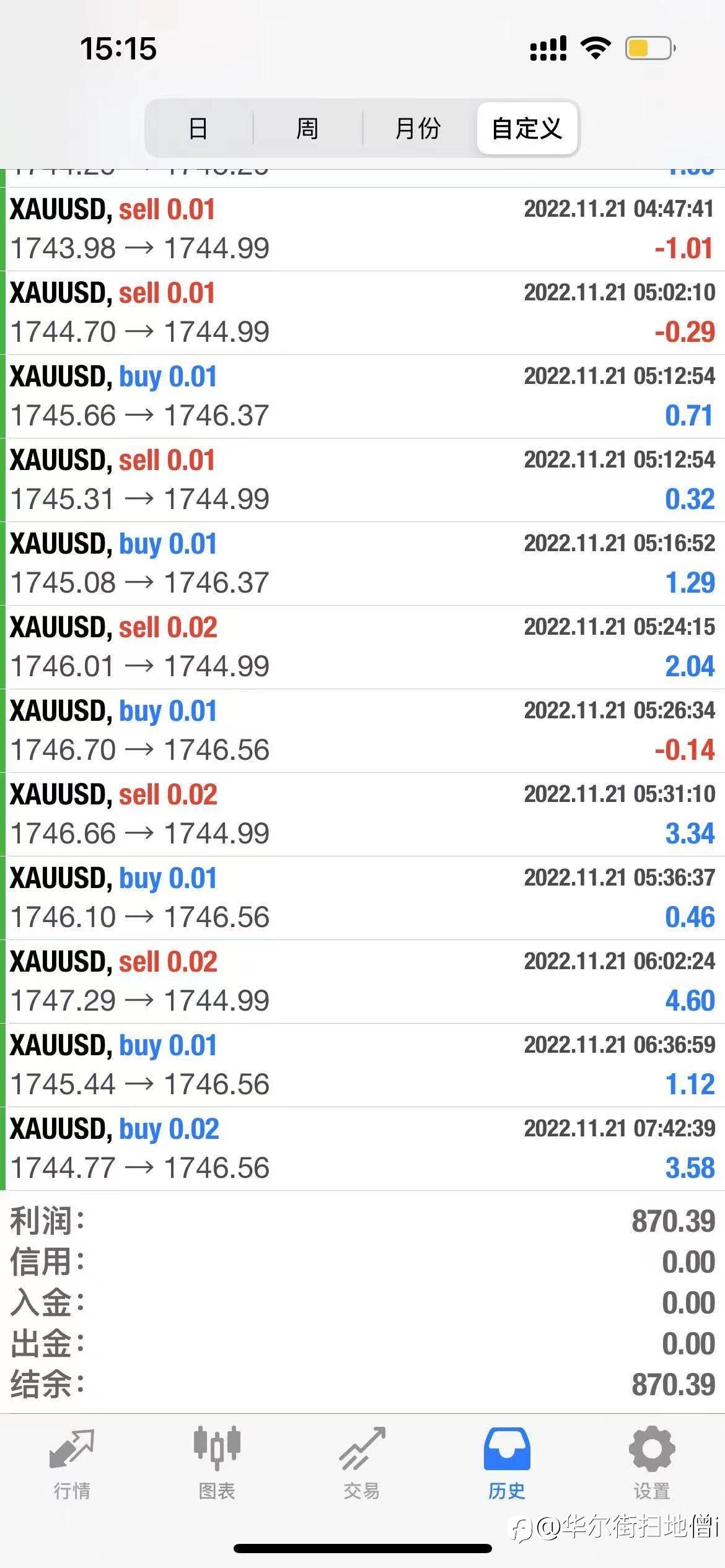Show details of sell trade with 4.60 profit
This screenshot has height=1568, width=725.
(362, 982)
